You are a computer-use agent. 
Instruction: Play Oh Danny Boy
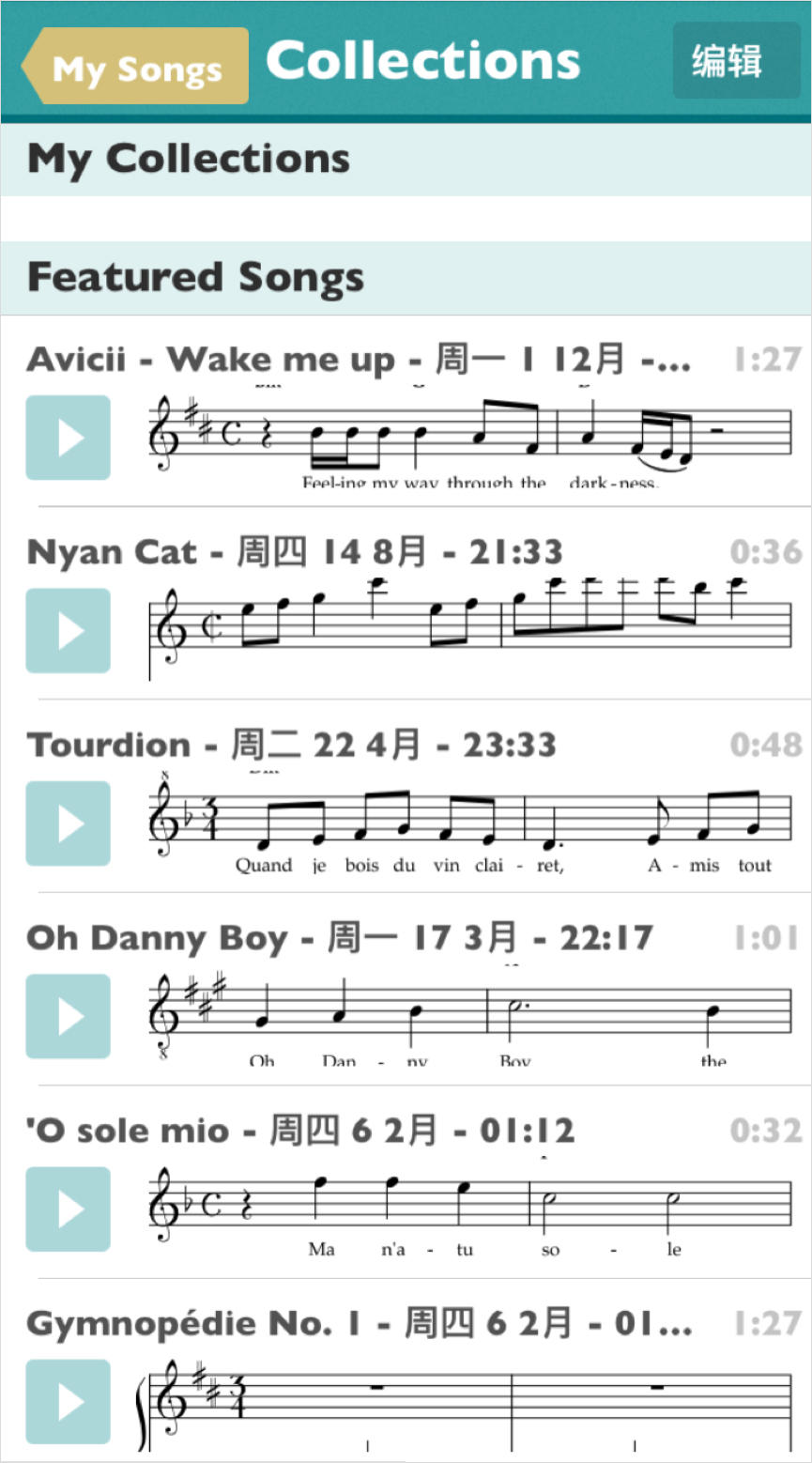pyautogui.click(x=68, y=1016)
